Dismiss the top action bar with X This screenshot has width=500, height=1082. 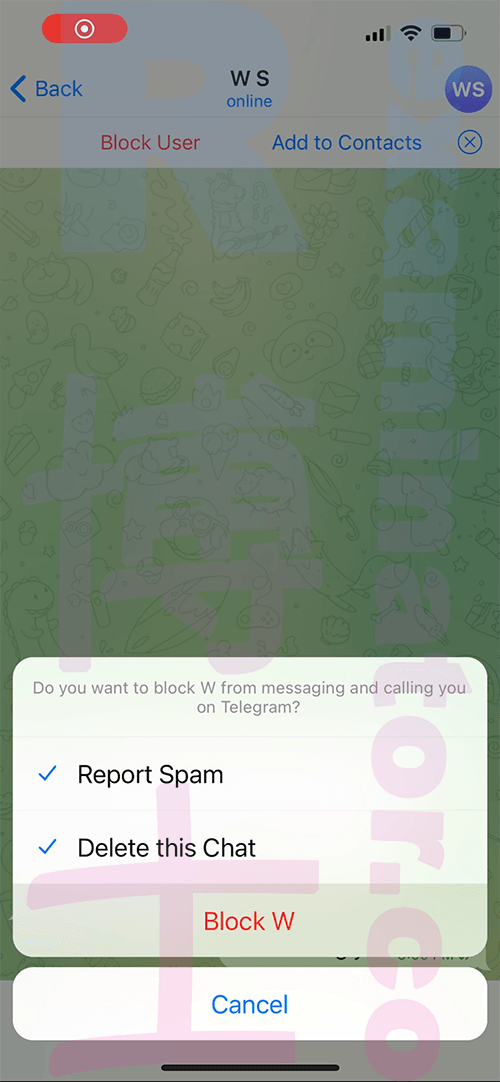(470, 143)
